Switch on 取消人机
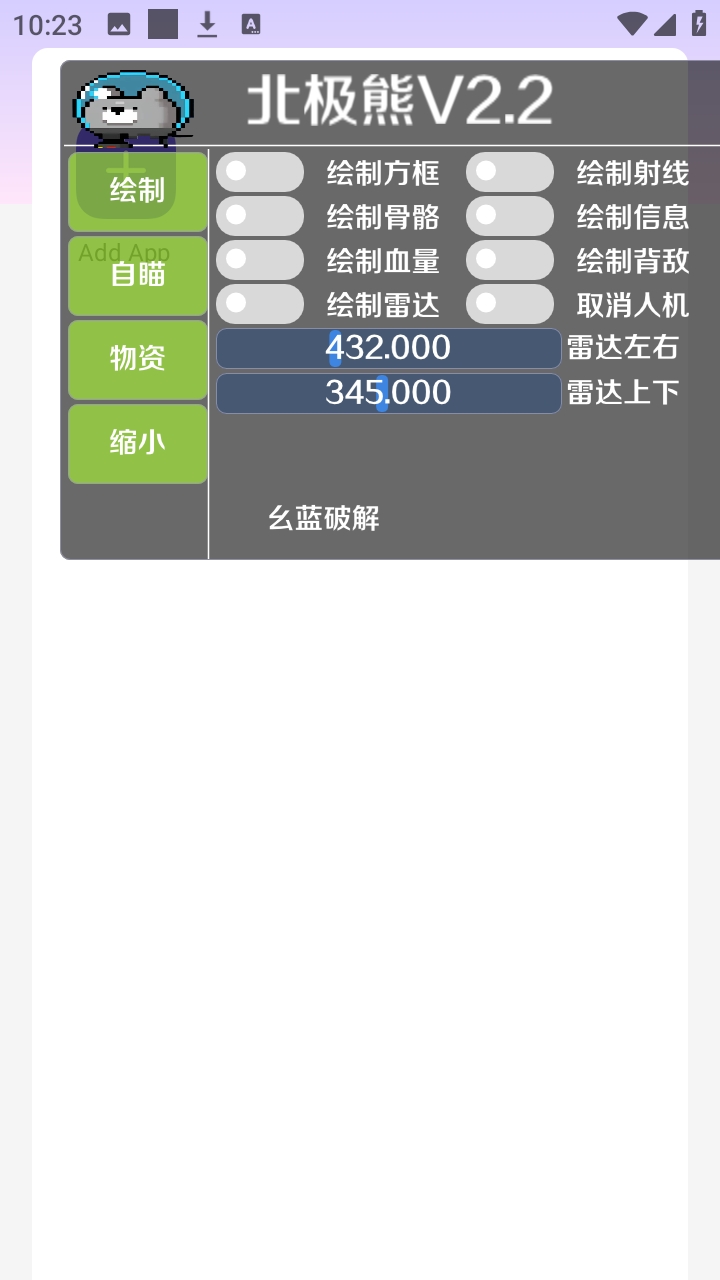 point(510,304)
